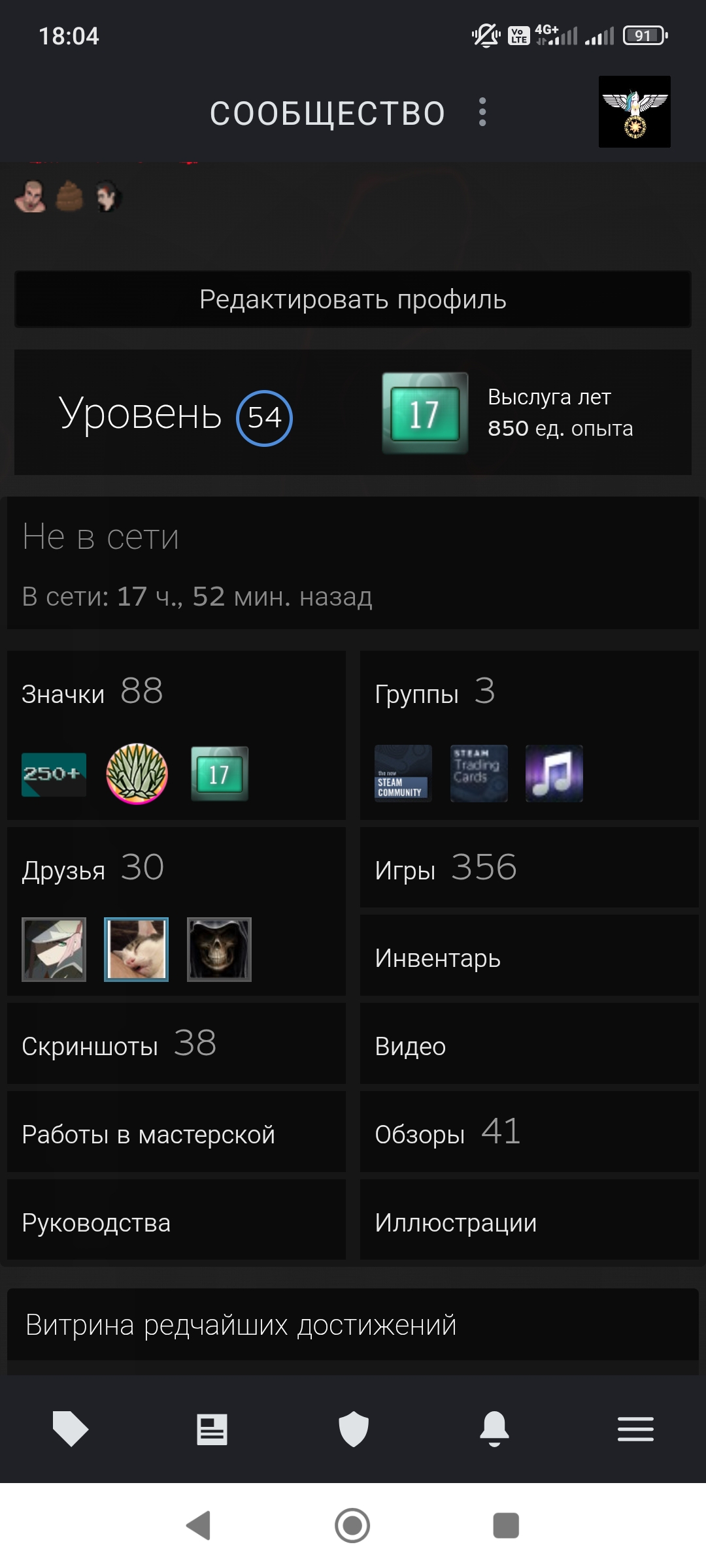Open the Игры list with 356 games

[x=529, y=868]
